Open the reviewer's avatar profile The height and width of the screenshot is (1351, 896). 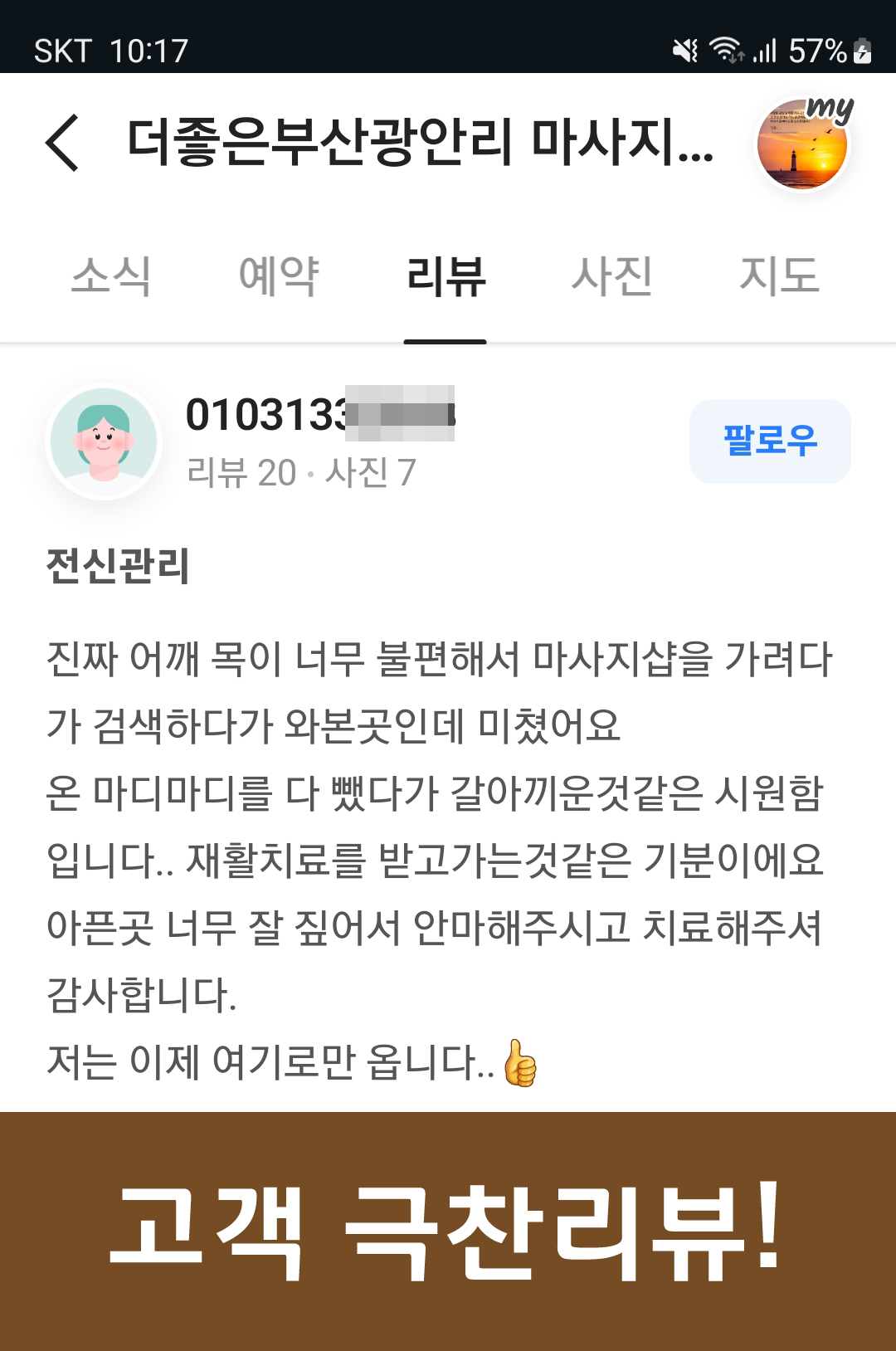pyautogui.click(x=104, y=441)
